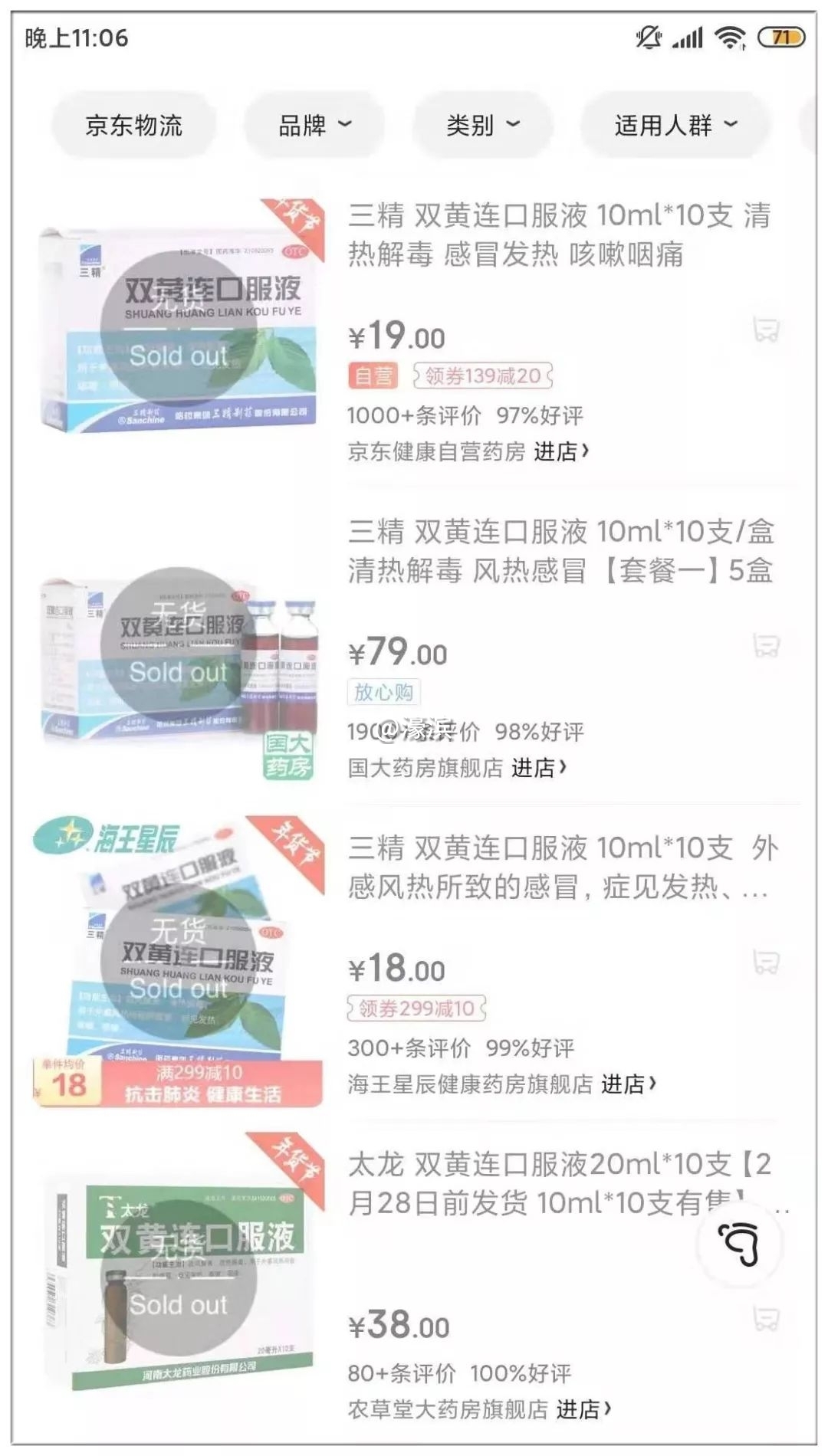Enter the 国大药房旗舰店 store
This screenshot has width=828, height=1456.
pyautogui.click(x=538, y=767)
